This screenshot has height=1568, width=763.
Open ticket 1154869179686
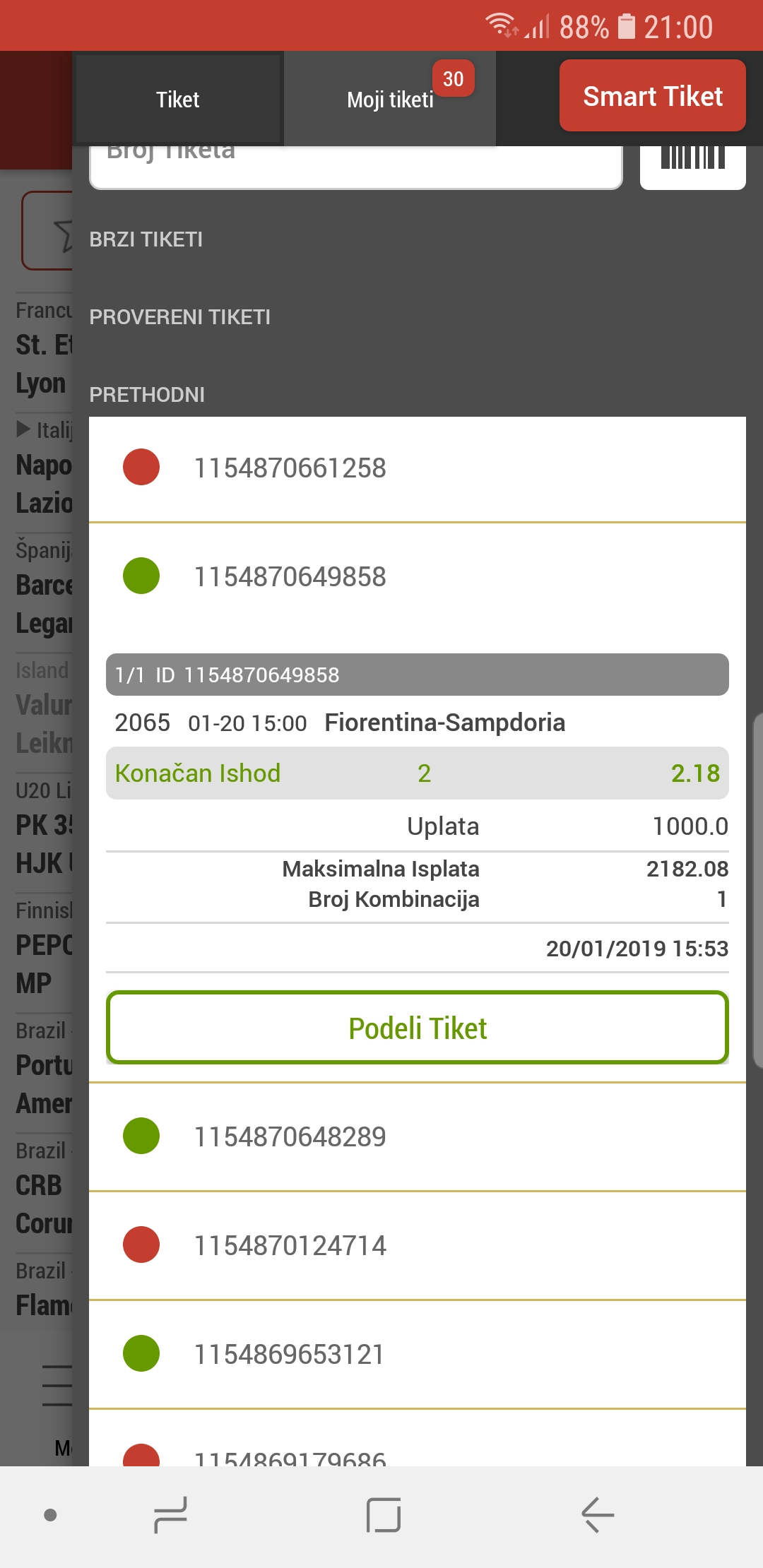coord(417,1441)
